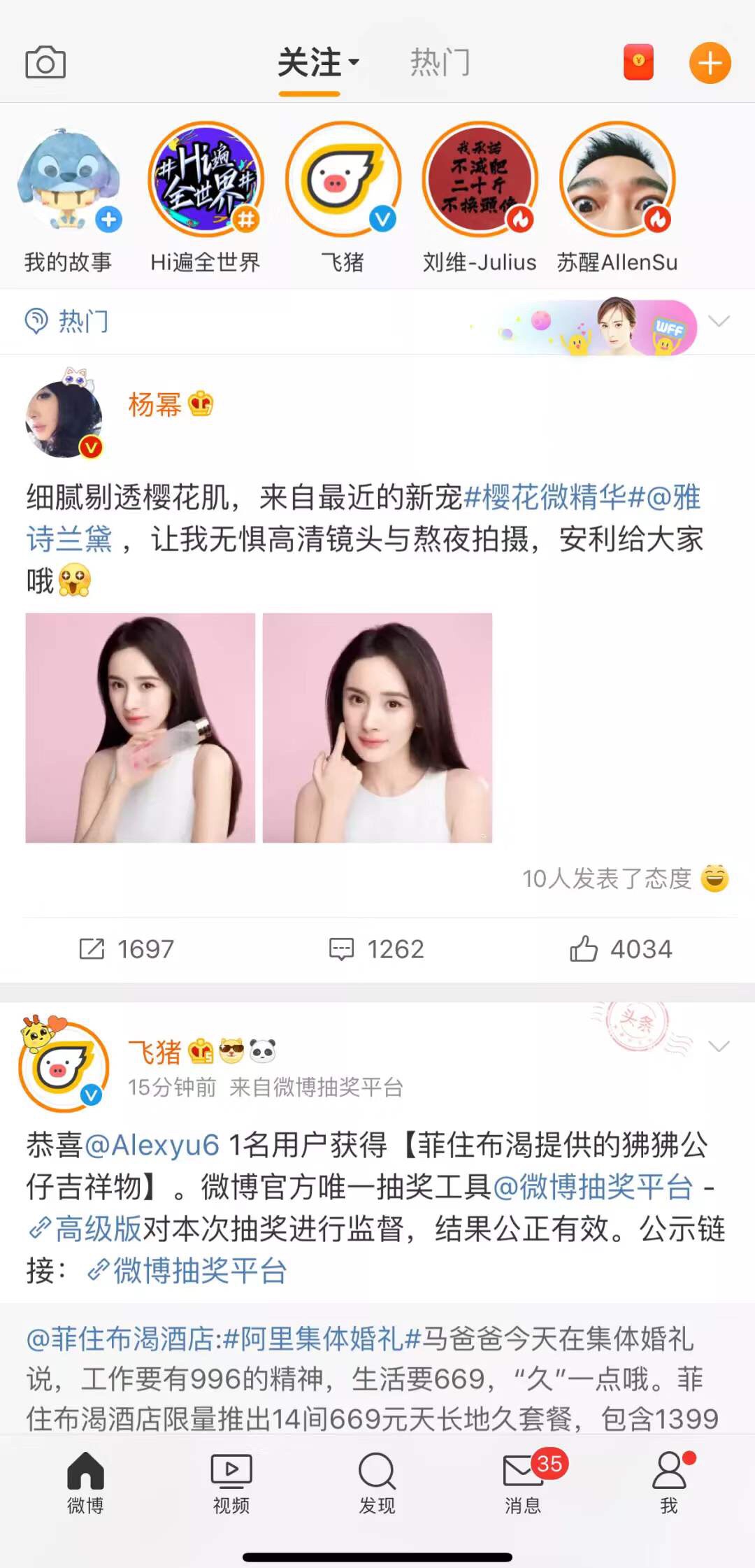The image size is (755, 1568).
Task: Tap the orange plus compose button
Action: click(x=710, y=63)
